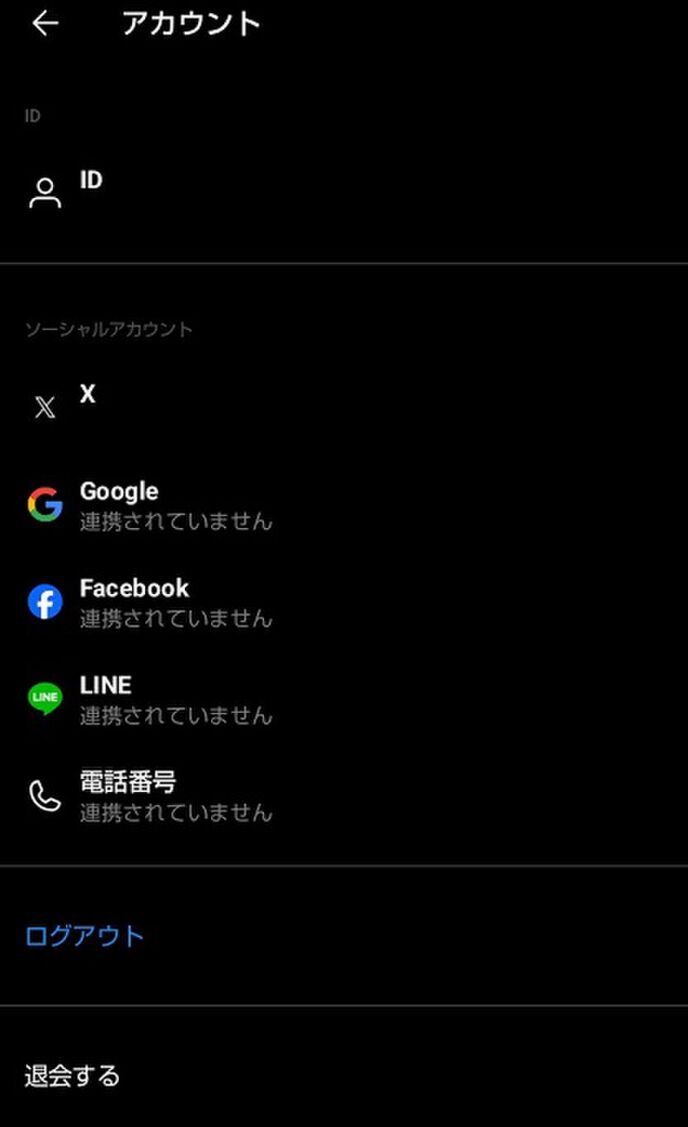Tap ログアウト to log out
This screenshot has width=688, height=1127.
click(x=85, y=936)
